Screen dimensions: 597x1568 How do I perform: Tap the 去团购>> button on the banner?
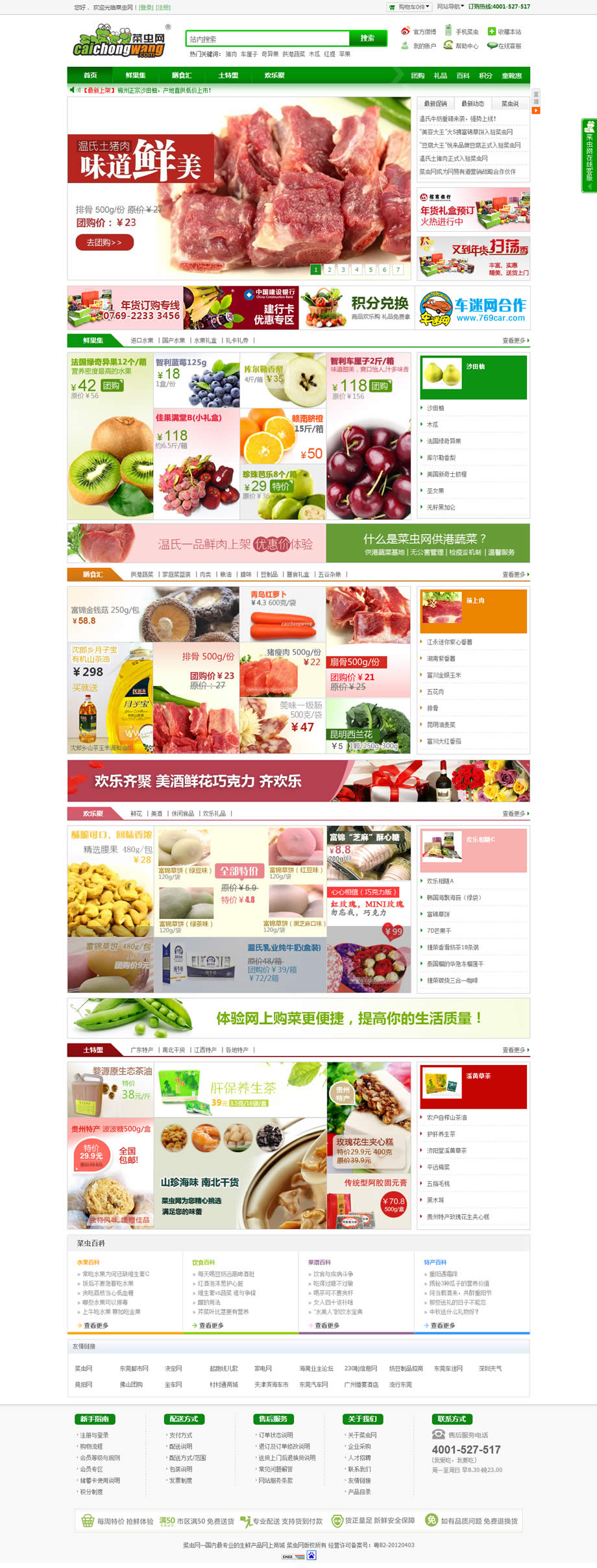click(104, 242)
